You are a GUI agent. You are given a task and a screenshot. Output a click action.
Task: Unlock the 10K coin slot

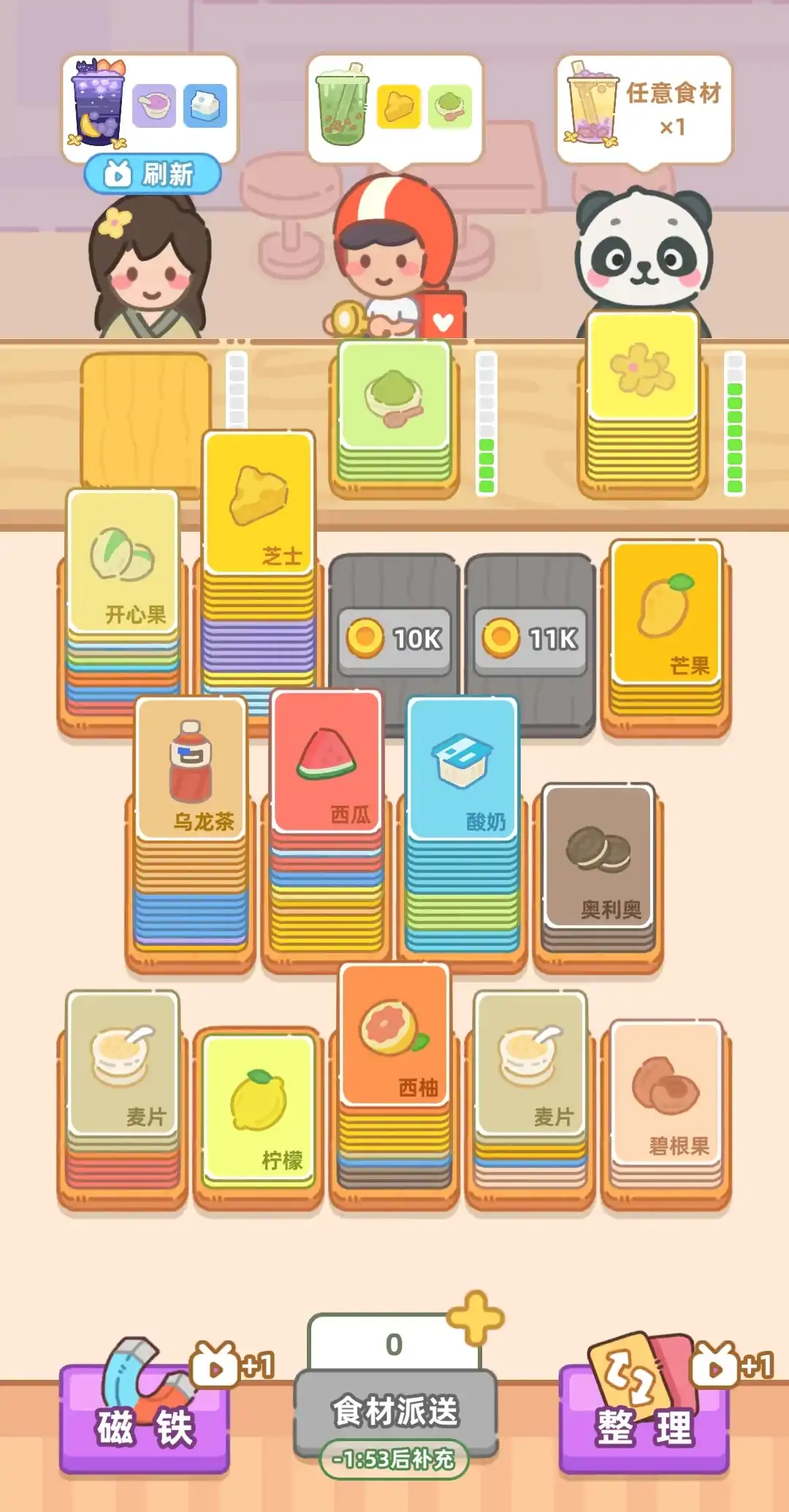click(x=394, y=638)
